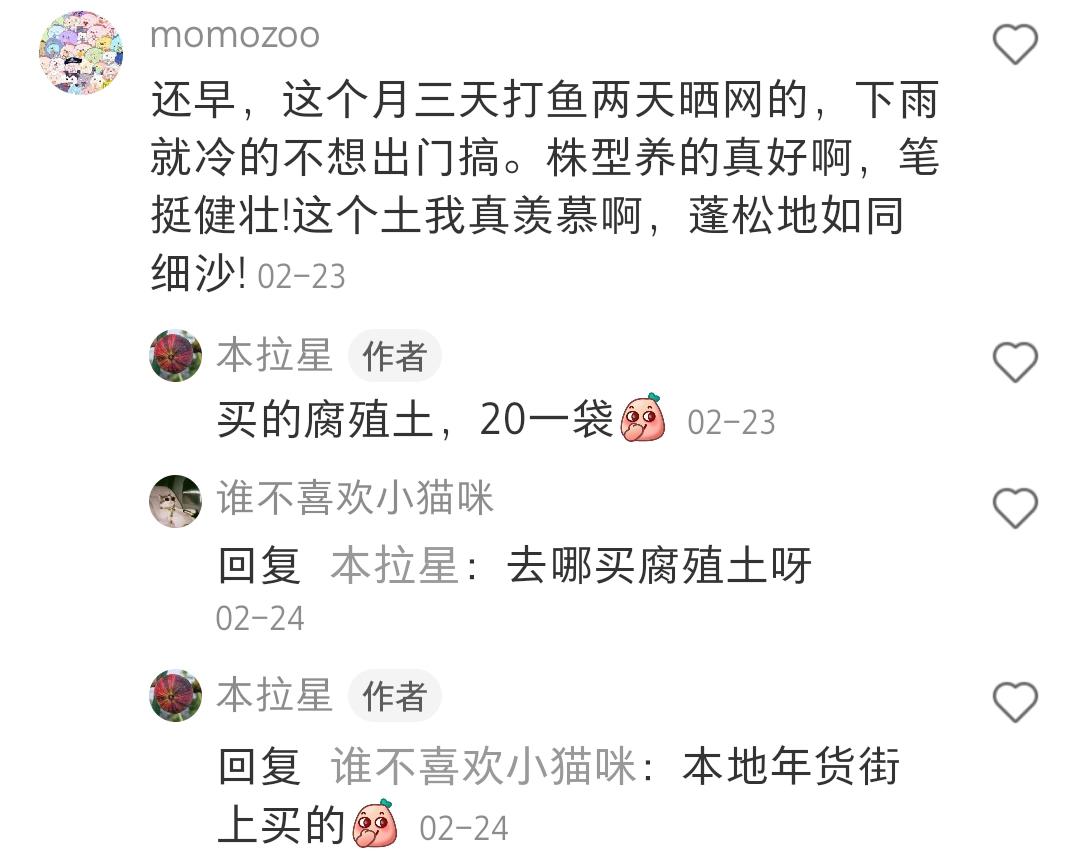This screenshot has width=1080, height=868.
Task: Like 谁不喜欢小猫咪's reply
Action: click(1015, 509)
